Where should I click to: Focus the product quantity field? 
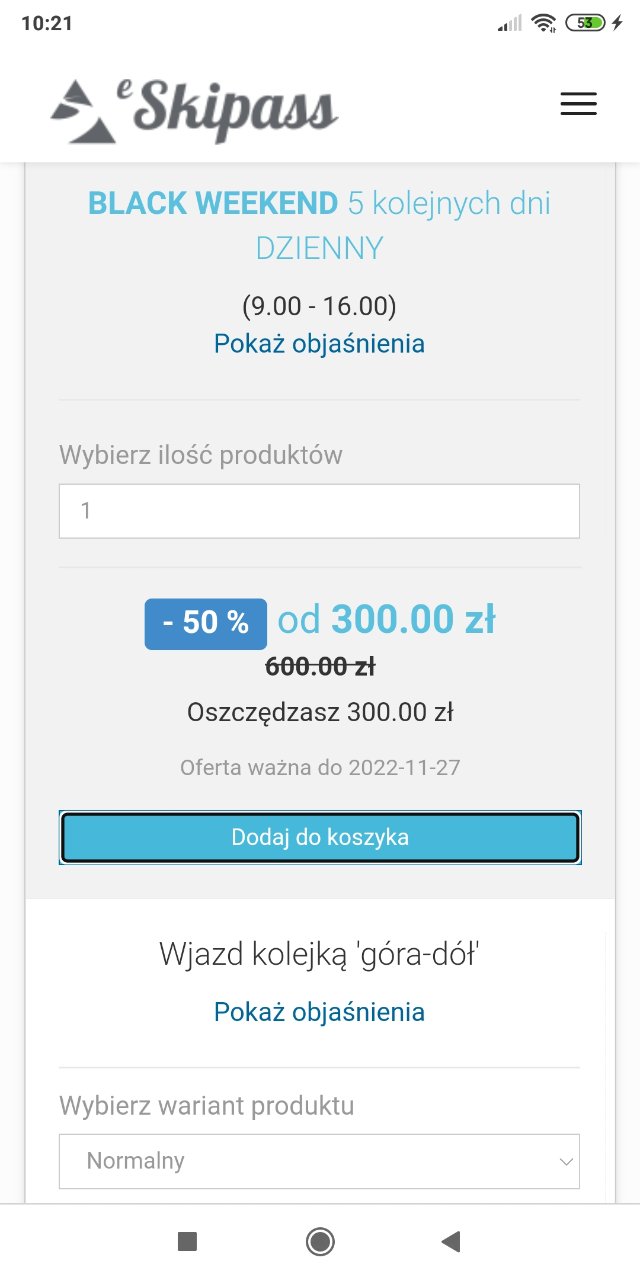[319, 511]
